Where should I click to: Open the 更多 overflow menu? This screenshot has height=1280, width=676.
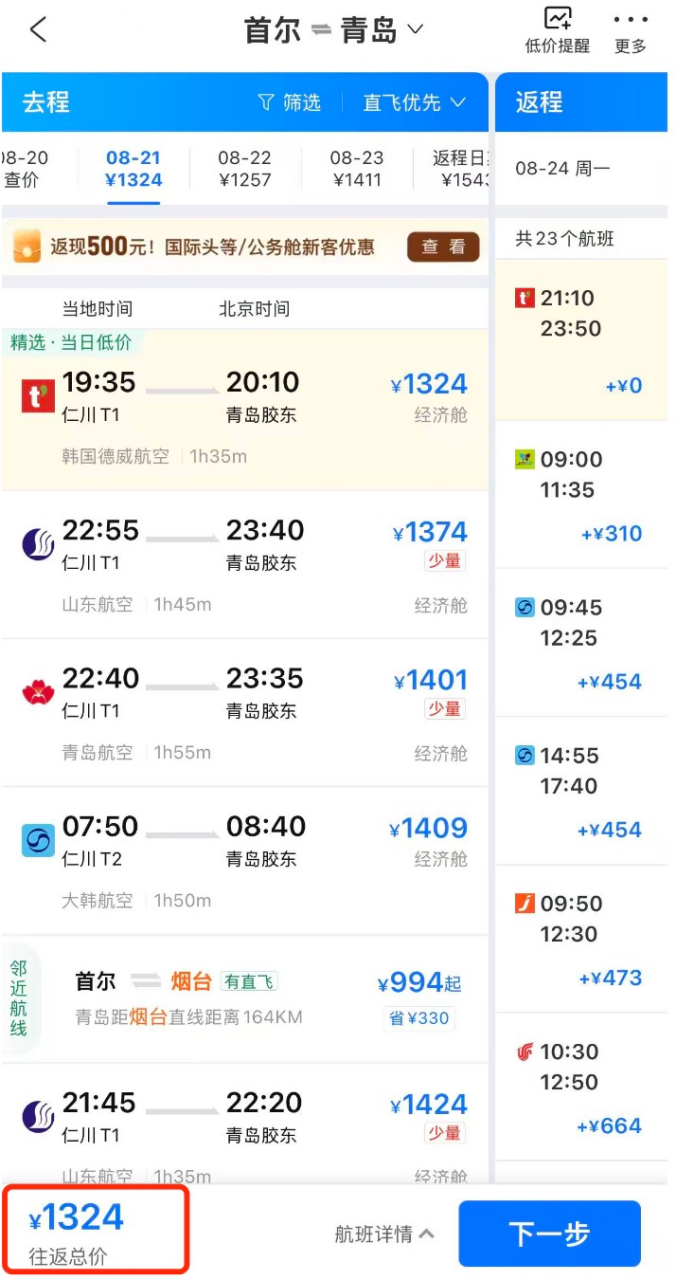630,31
